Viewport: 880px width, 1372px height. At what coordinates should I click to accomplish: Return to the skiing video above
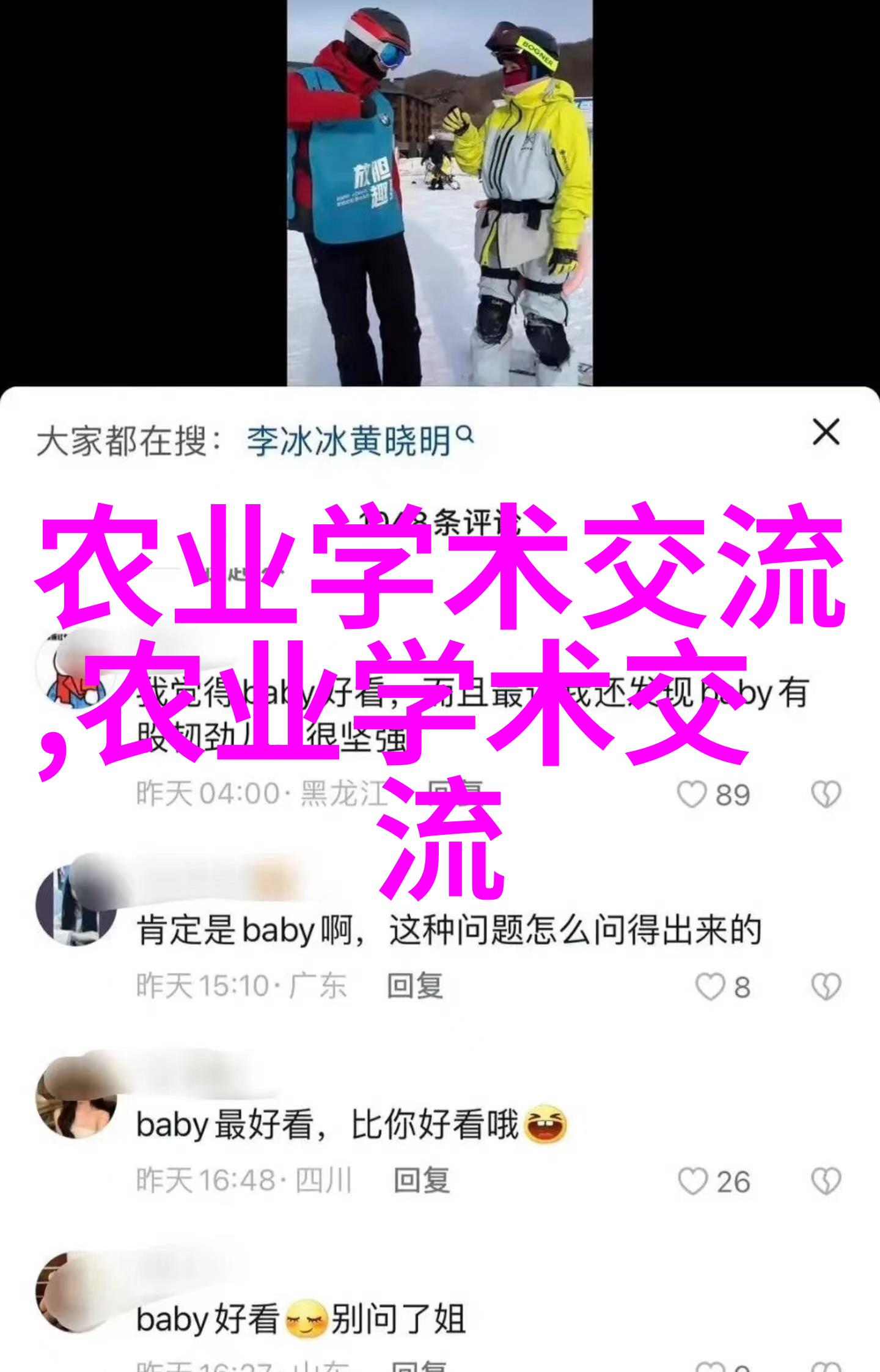point(439,193)
